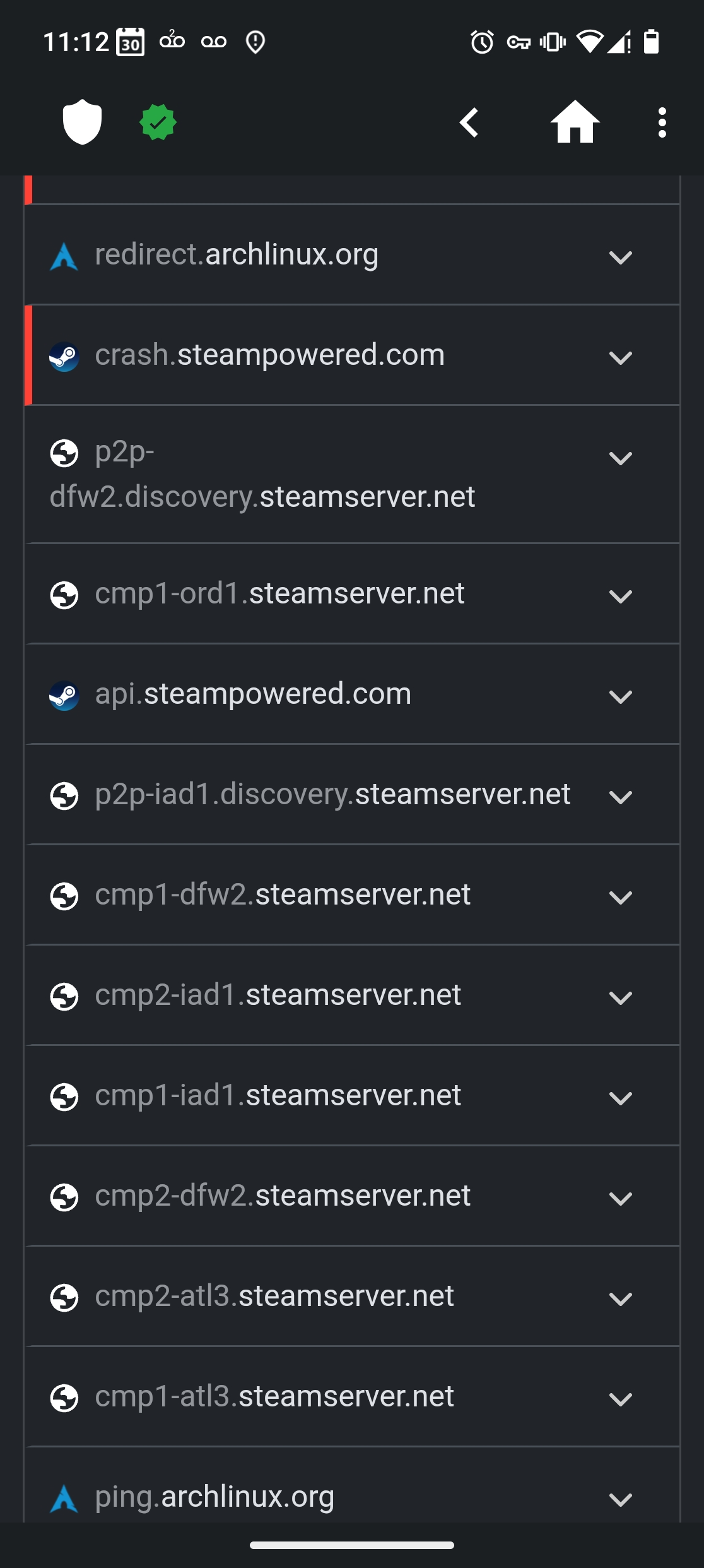The width and height of the screenshot is (704, 1568).
Task: Tap the white shield icon
Action: click(x=82, y=122)
